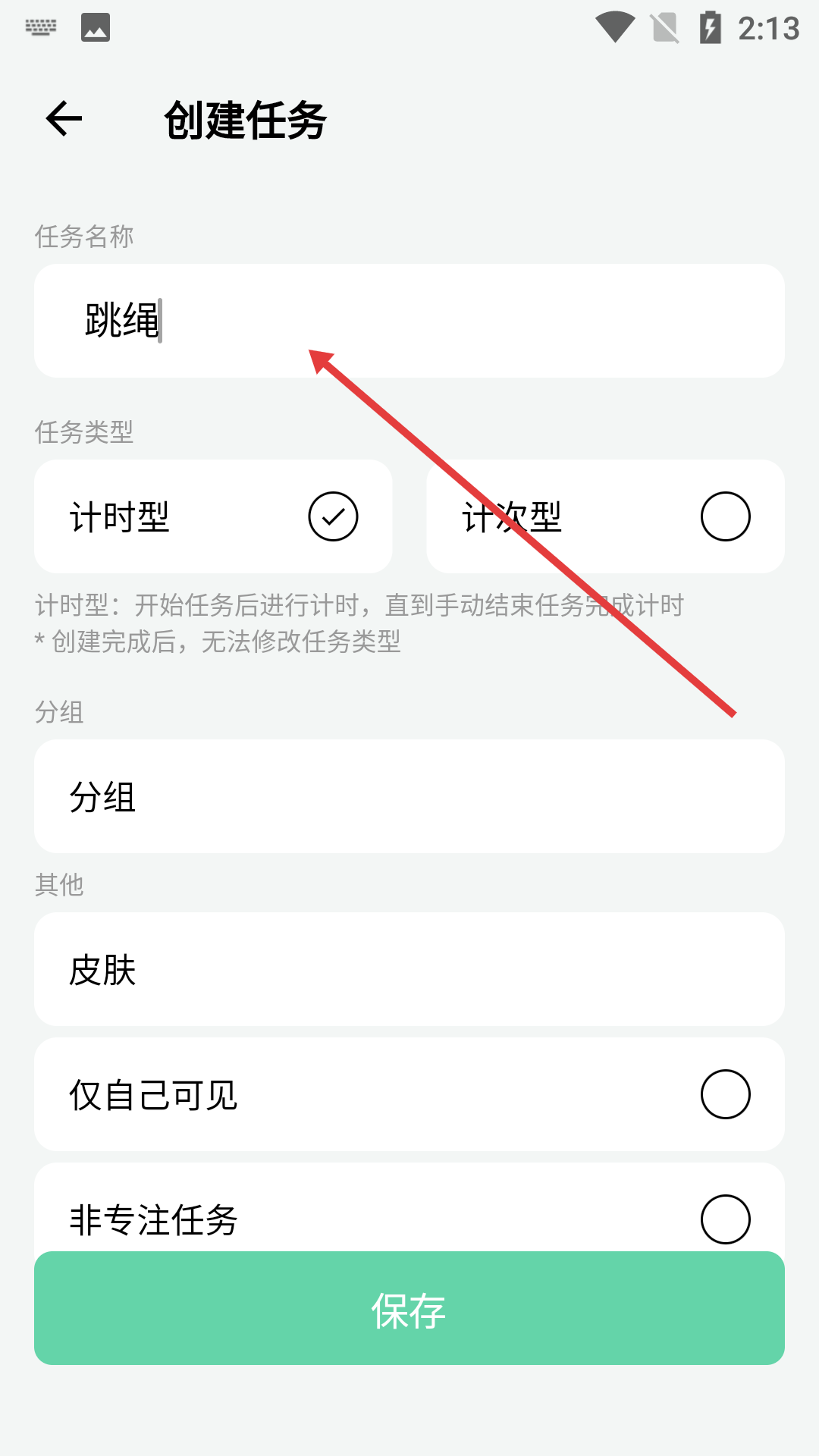Open the 分组 selection row
819x1456 pixels.
(x=409, y=796)
